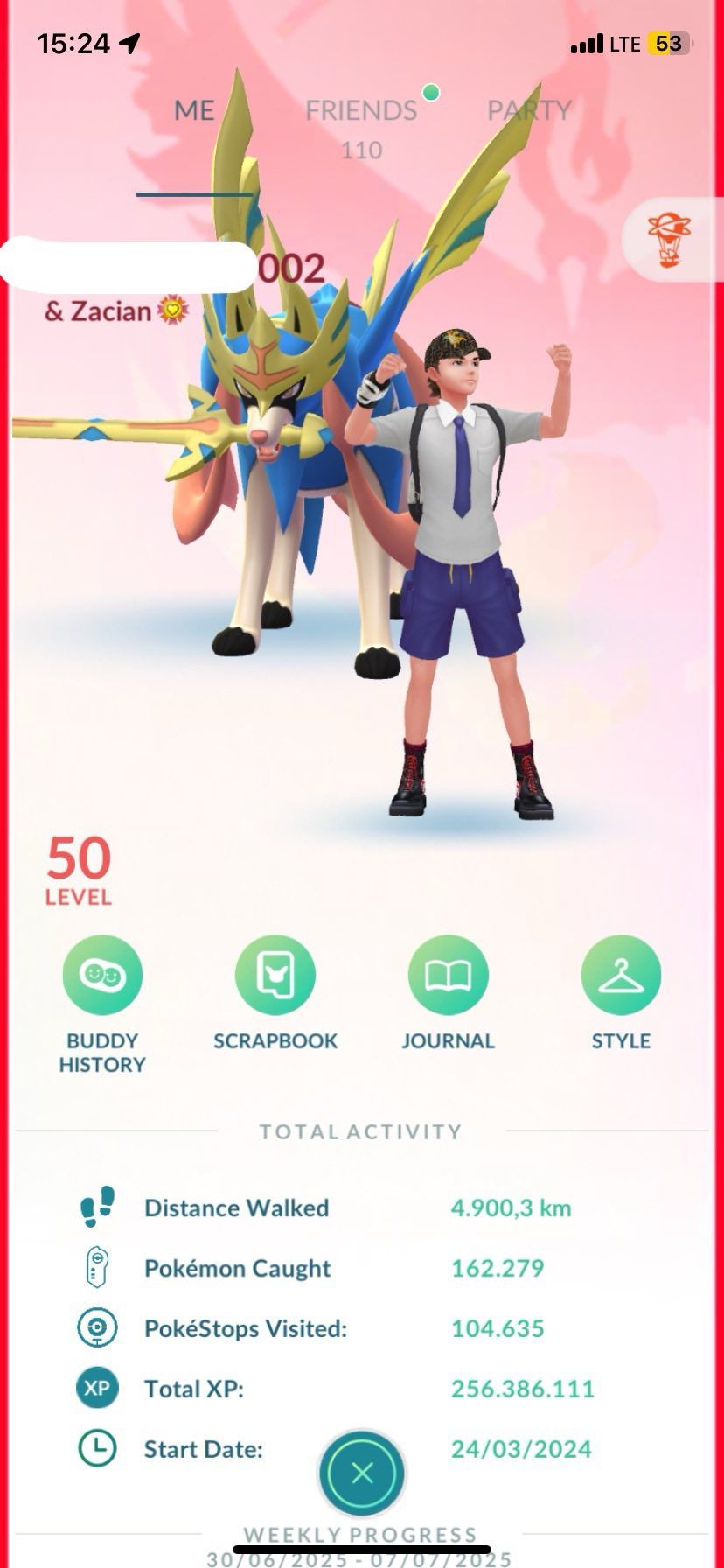Close the profile with the X button
724x1568 pixels.
click(362, 1473)
